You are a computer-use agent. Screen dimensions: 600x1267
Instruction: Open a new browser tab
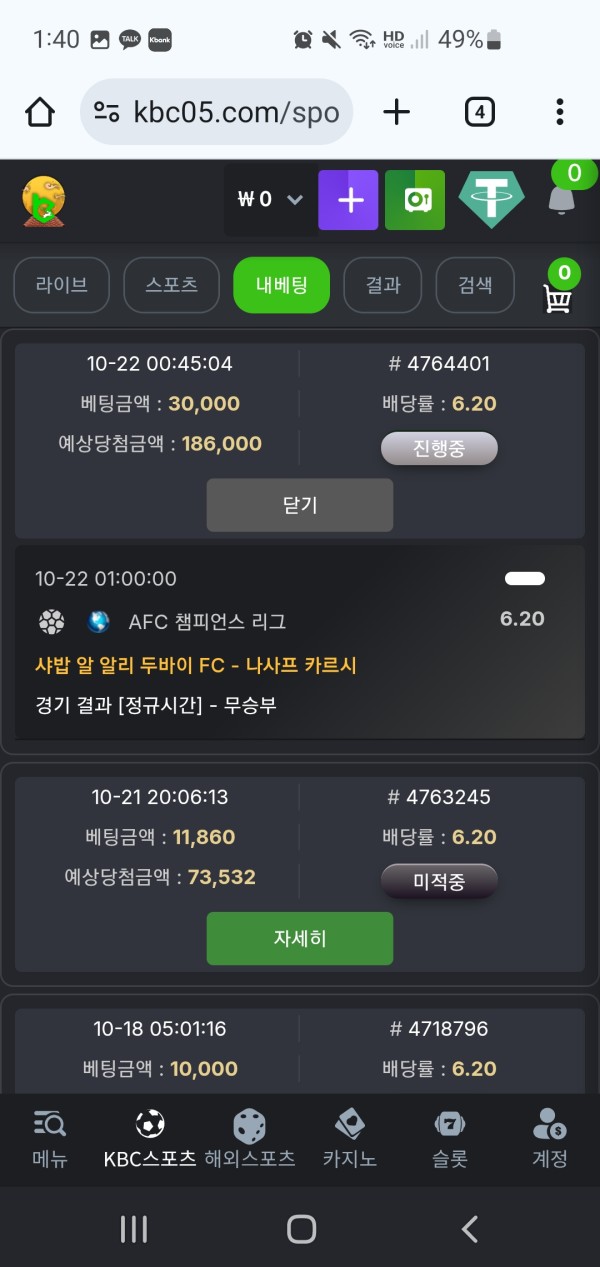[397, 112]
